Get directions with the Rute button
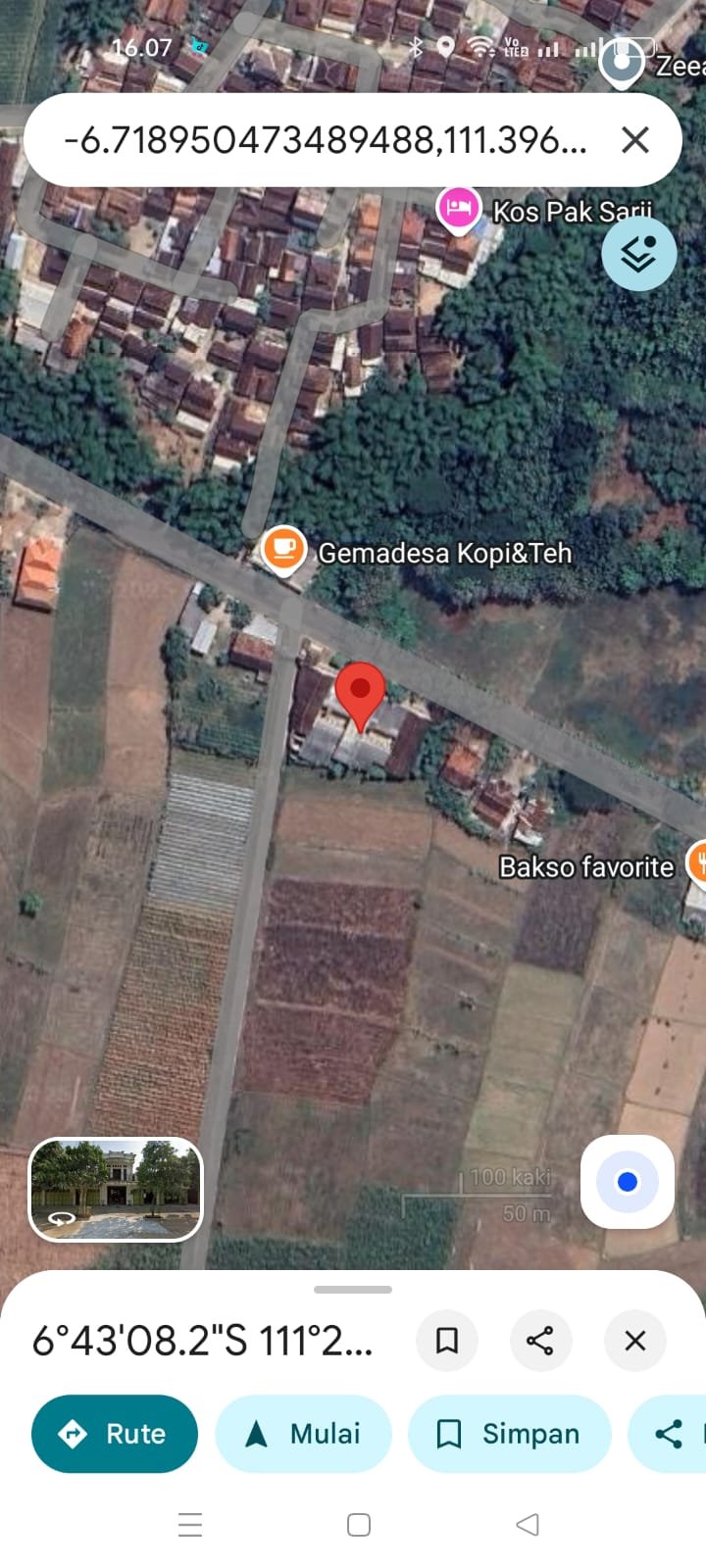706x1568 pixels. [115, 1434]
